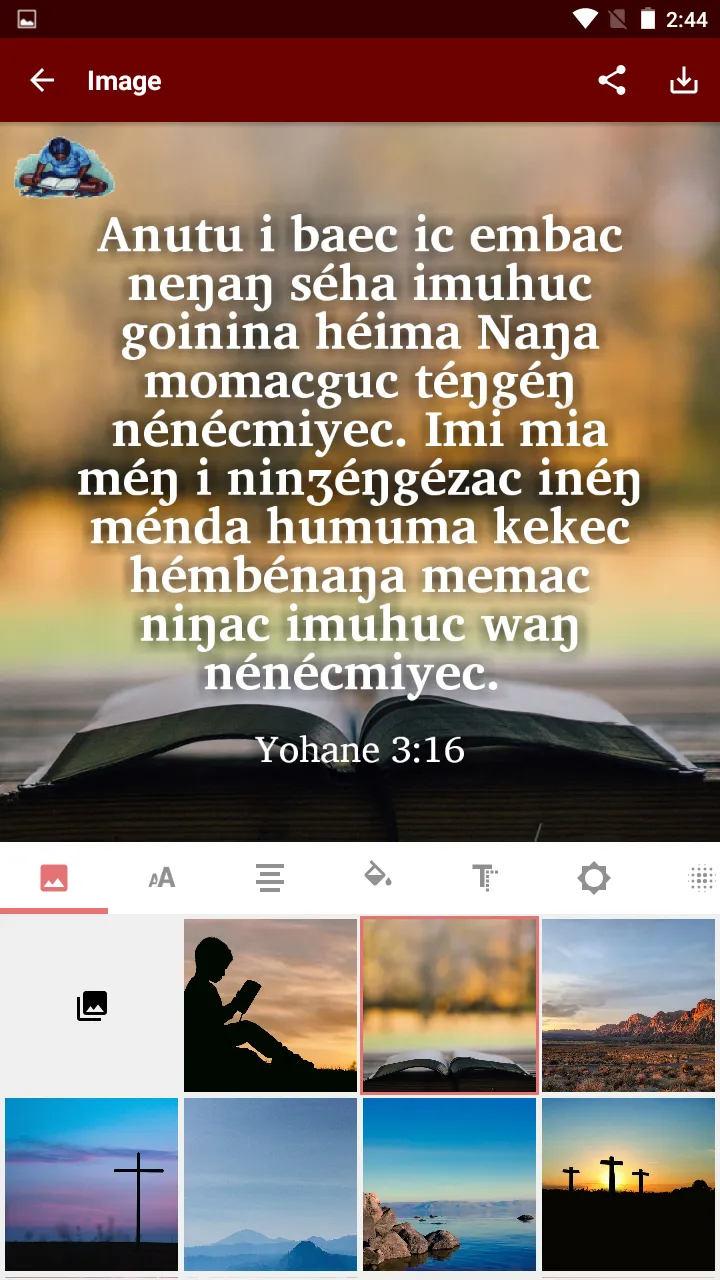
Task: Open the blur effect panel
Action: pyautogui.click(x=700, y=877)
